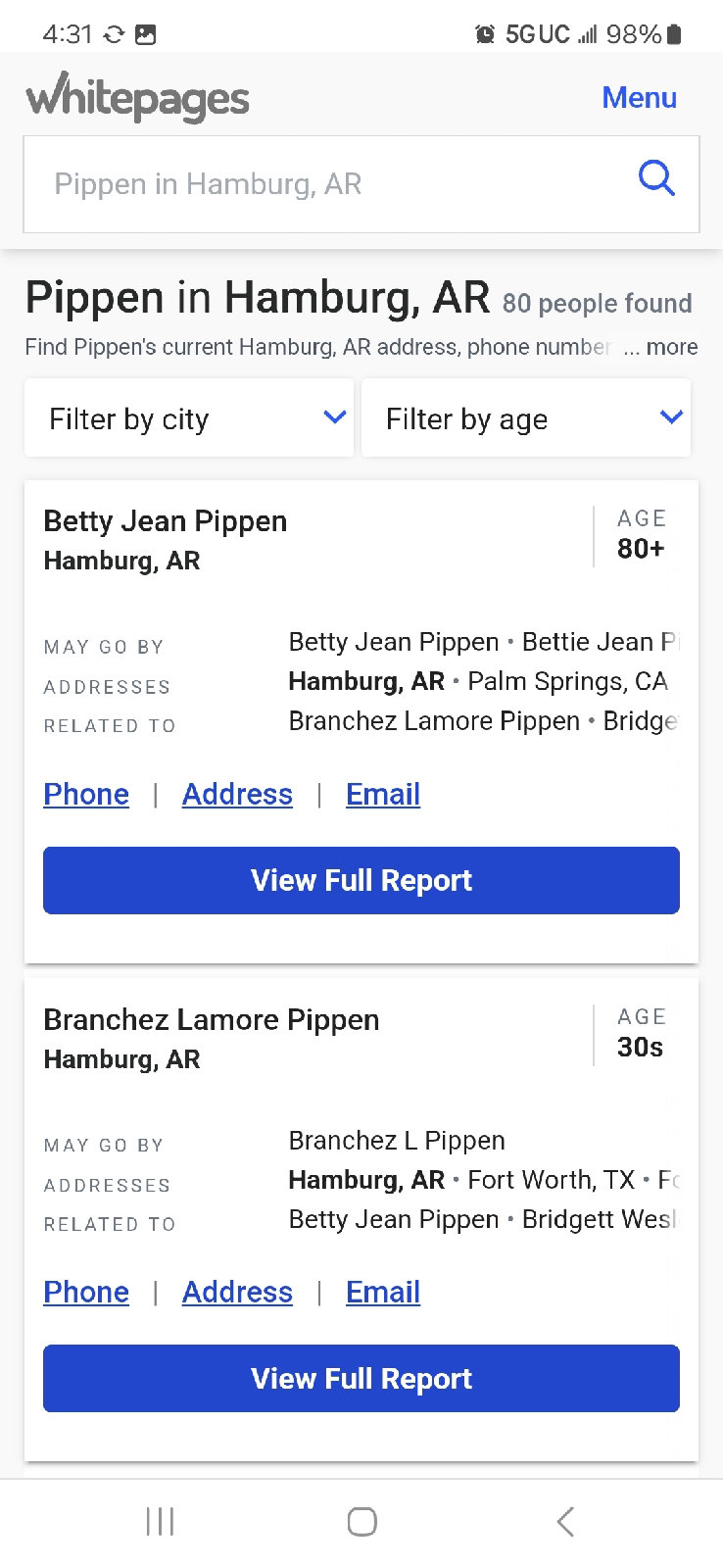Open Branchez Lamore Pippen's Email link
723x1568 pixels.
(x=383, y=1292)
